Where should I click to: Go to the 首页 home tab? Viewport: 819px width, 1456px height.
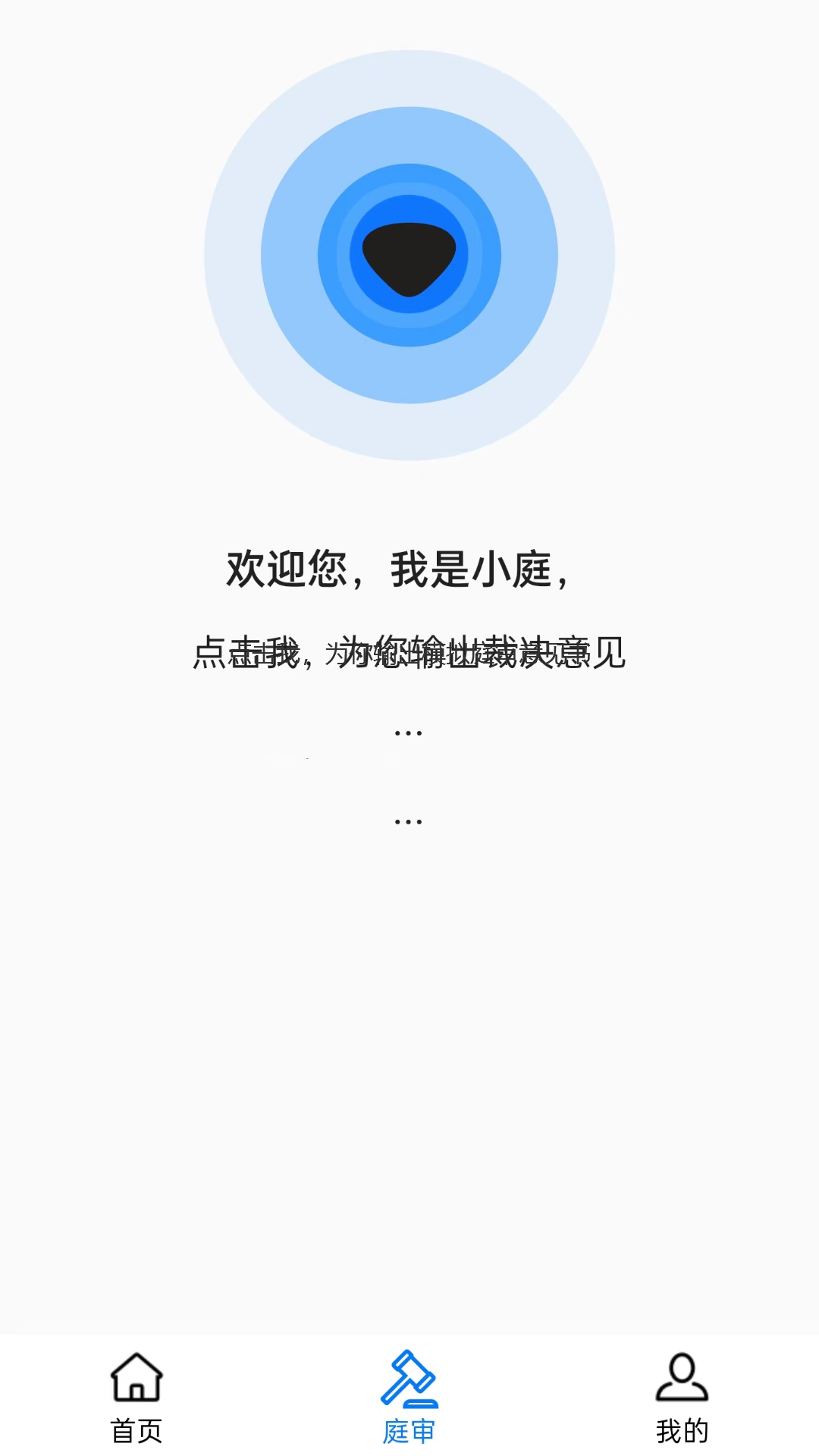click(136, 1397)
